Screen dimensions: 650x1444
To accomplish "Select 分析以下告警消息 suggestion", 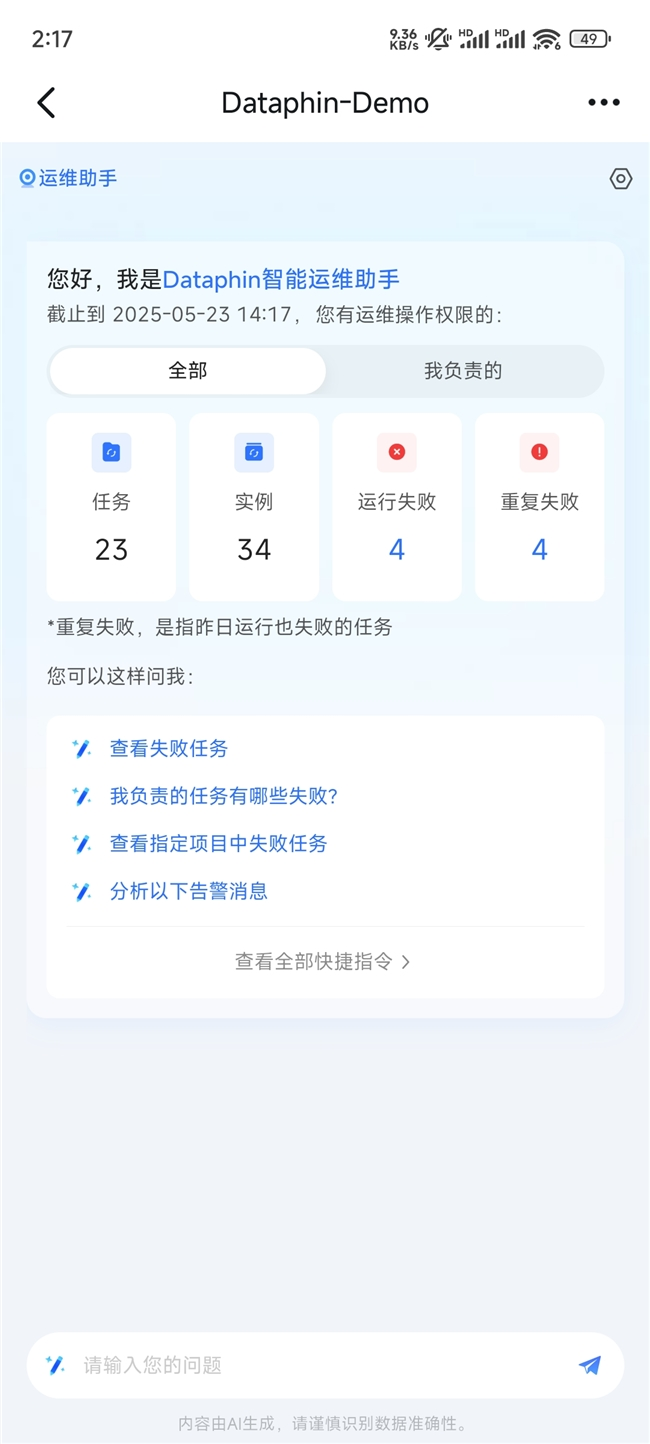I will tap(189, 891).
